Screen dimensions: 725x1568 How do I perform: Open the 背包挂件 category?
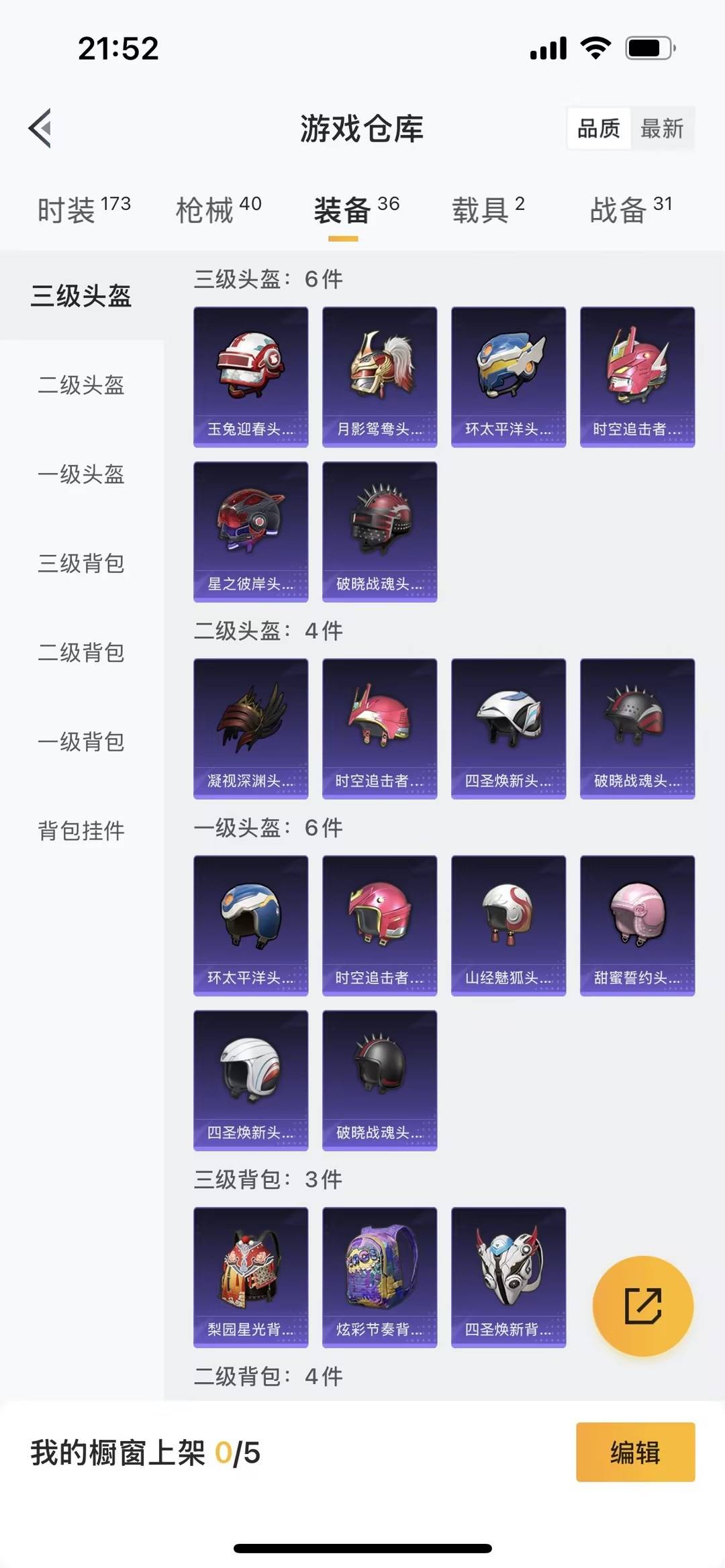(81, 832)
